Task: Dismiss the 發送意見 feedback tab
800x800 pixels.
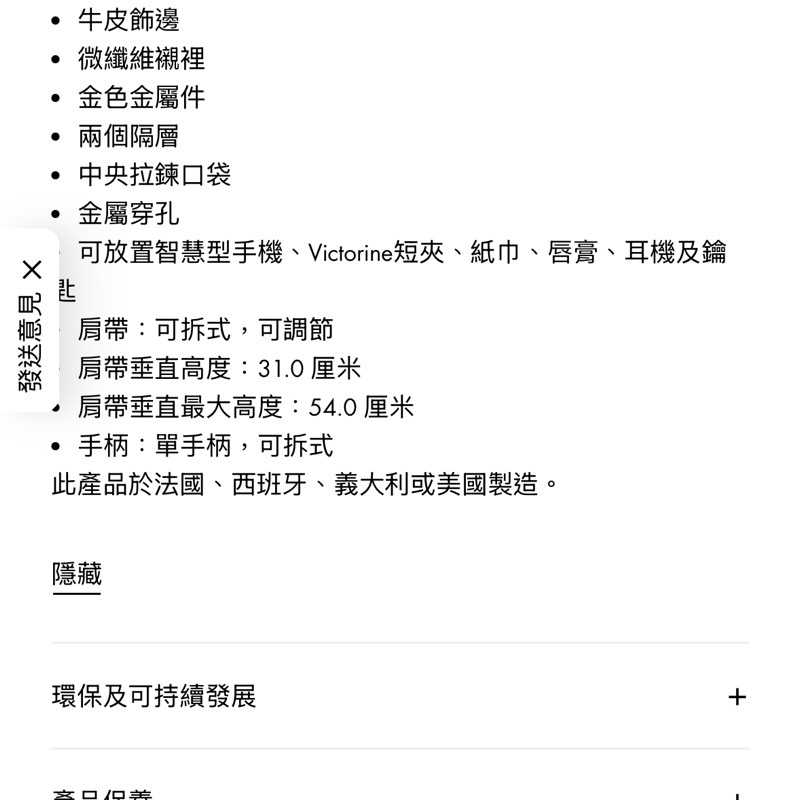Action: (32, 269)
